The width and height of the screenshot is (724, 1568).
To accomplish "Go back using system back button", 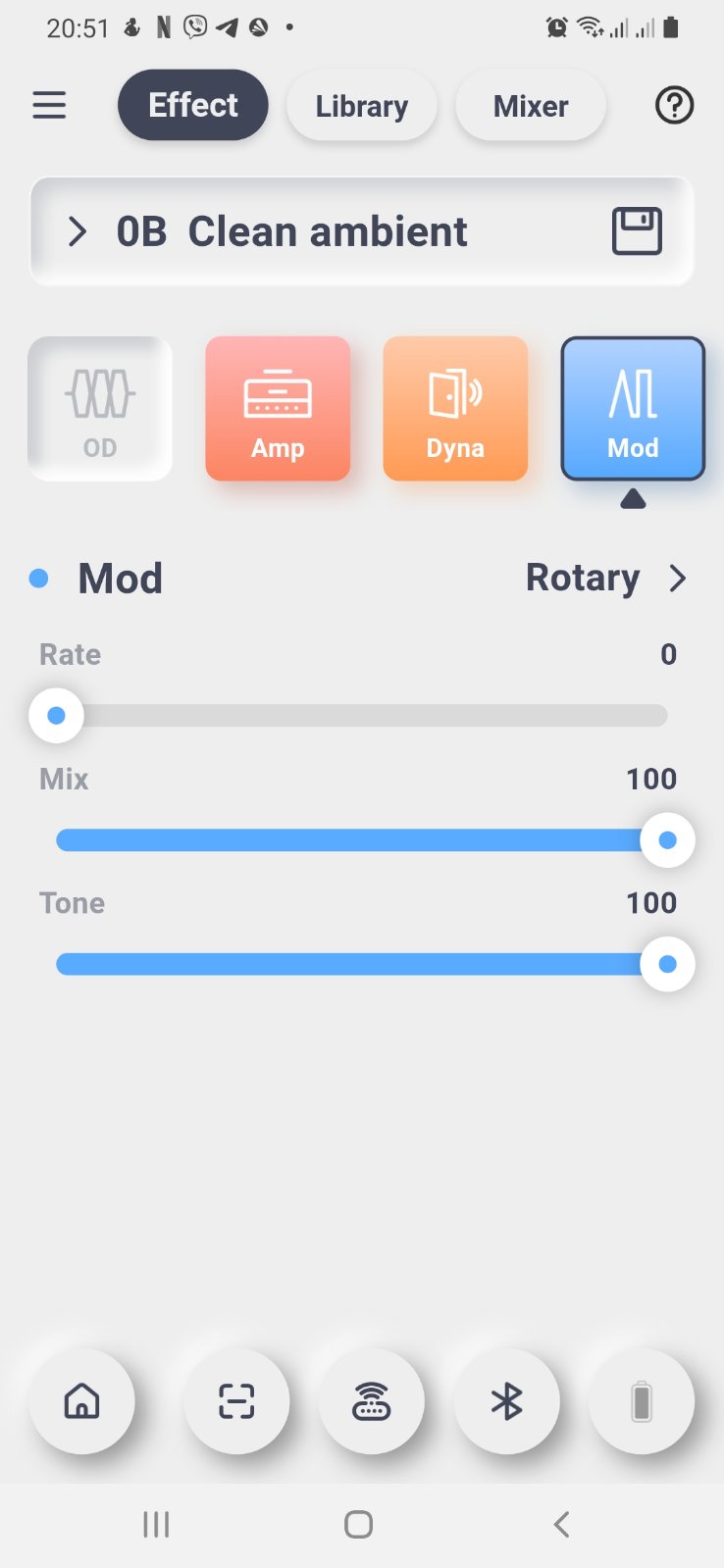I will tap(561, 1524).
